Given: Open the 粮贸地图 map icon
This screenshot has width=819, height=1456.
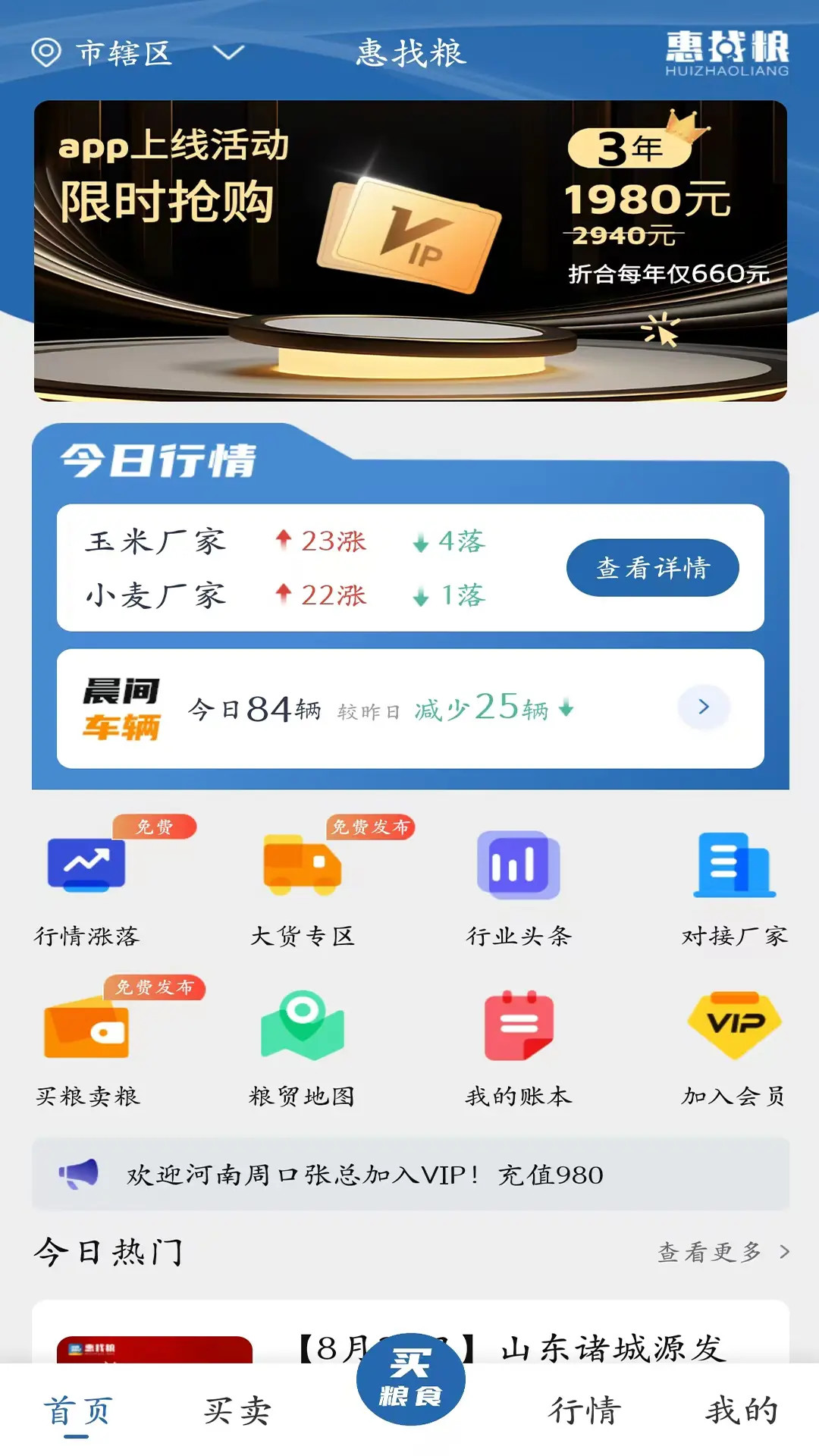Looking at the screenshot, I should point(301,1028).
